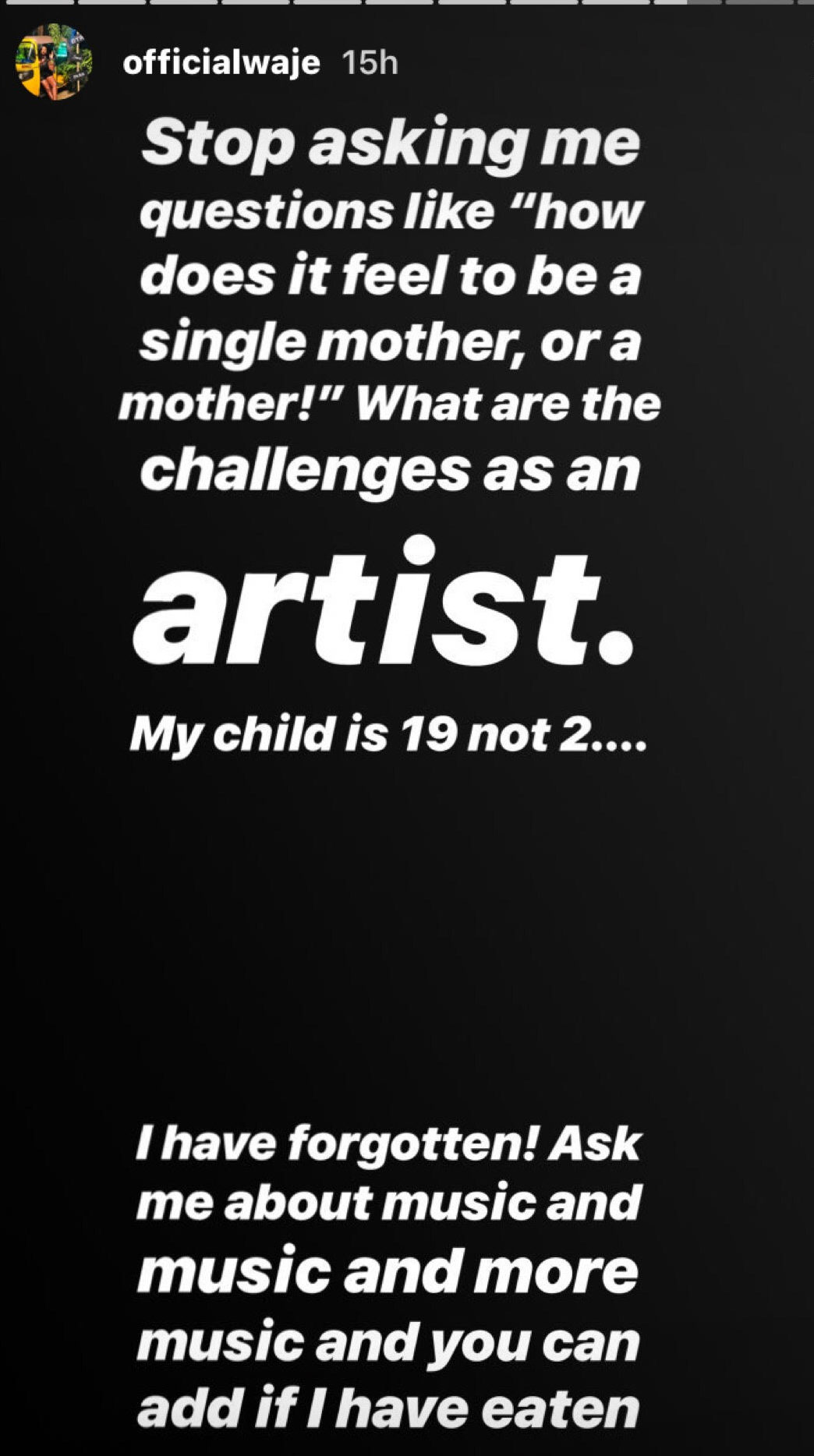The height and width of the screenshot is (1456, 814).
Task: Open officialwaje's profile picture
Action: [54, 62]
